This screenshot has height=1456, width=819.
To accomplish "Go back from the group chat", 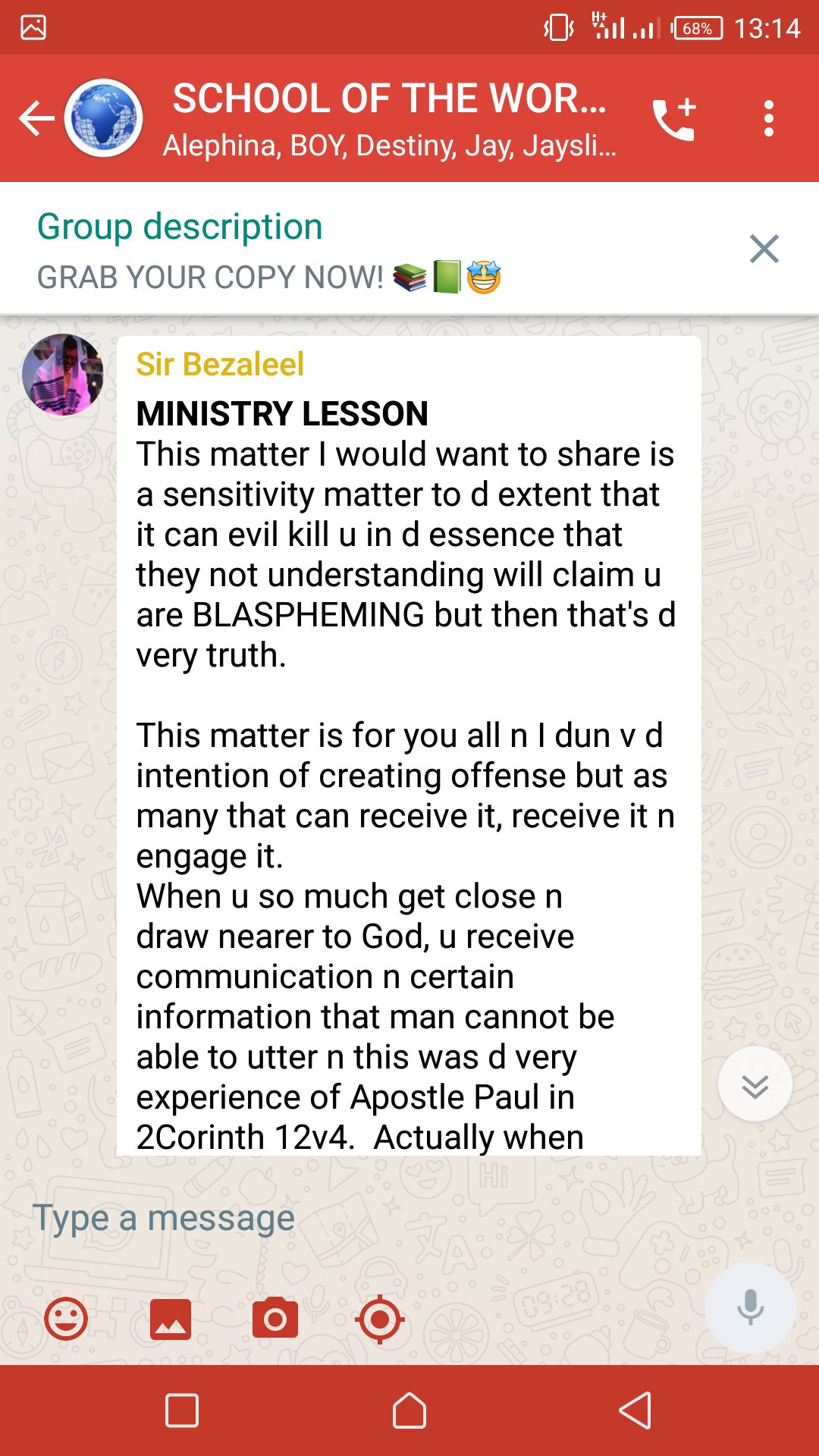I will click(x=36, y=118).
